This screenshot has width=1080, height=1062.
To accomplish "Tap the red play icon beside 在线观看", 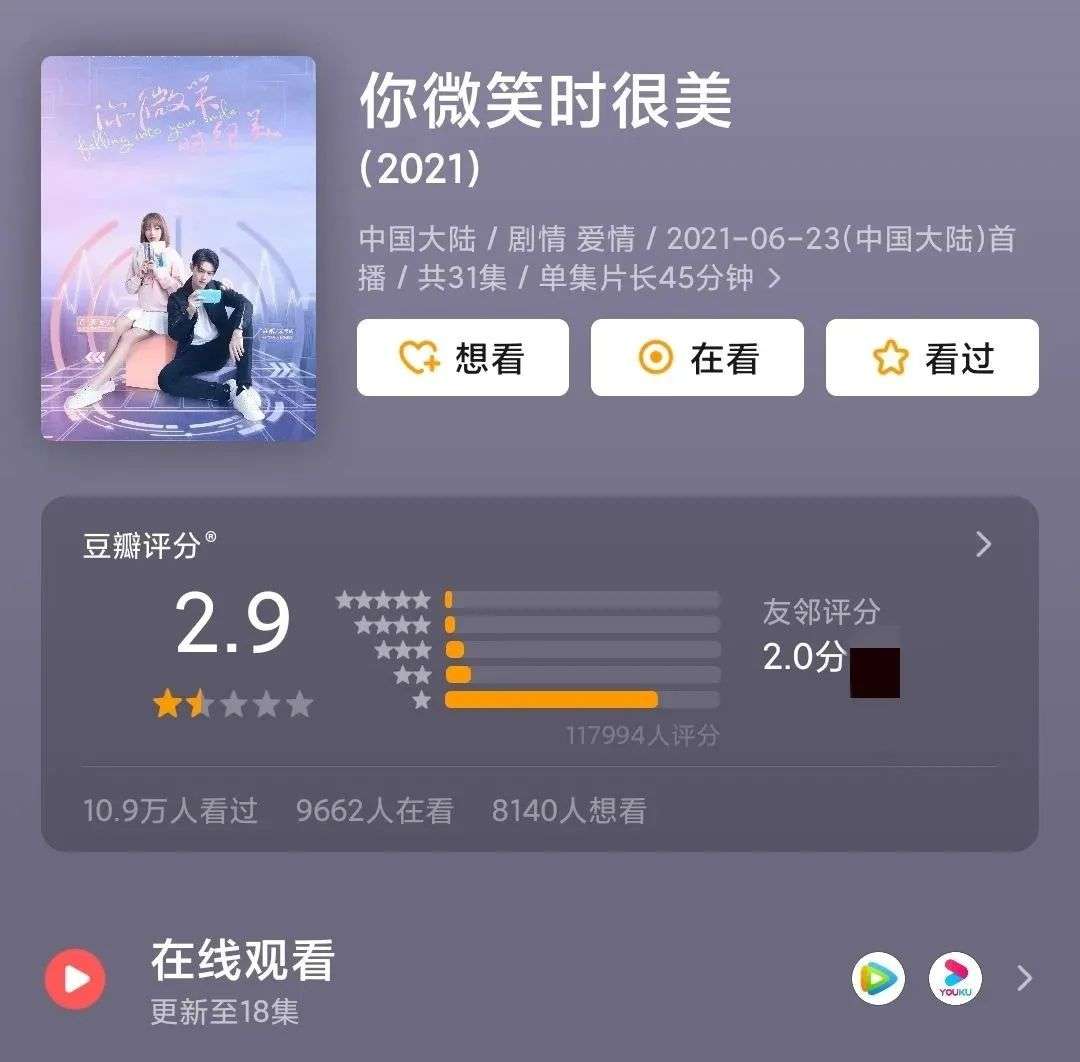I will point(75,978).
